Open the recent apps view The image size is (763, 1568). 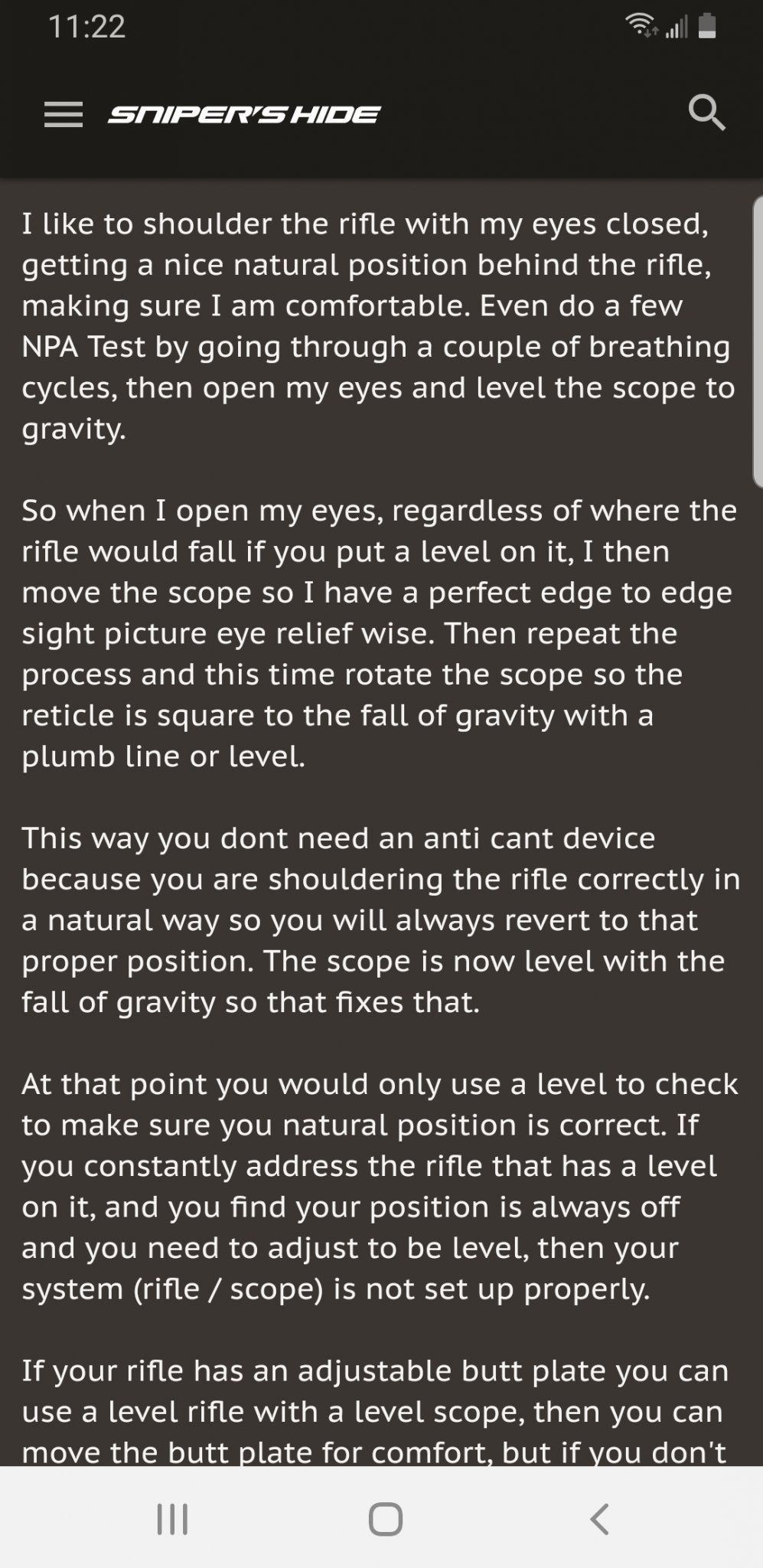coord(172,1518)
